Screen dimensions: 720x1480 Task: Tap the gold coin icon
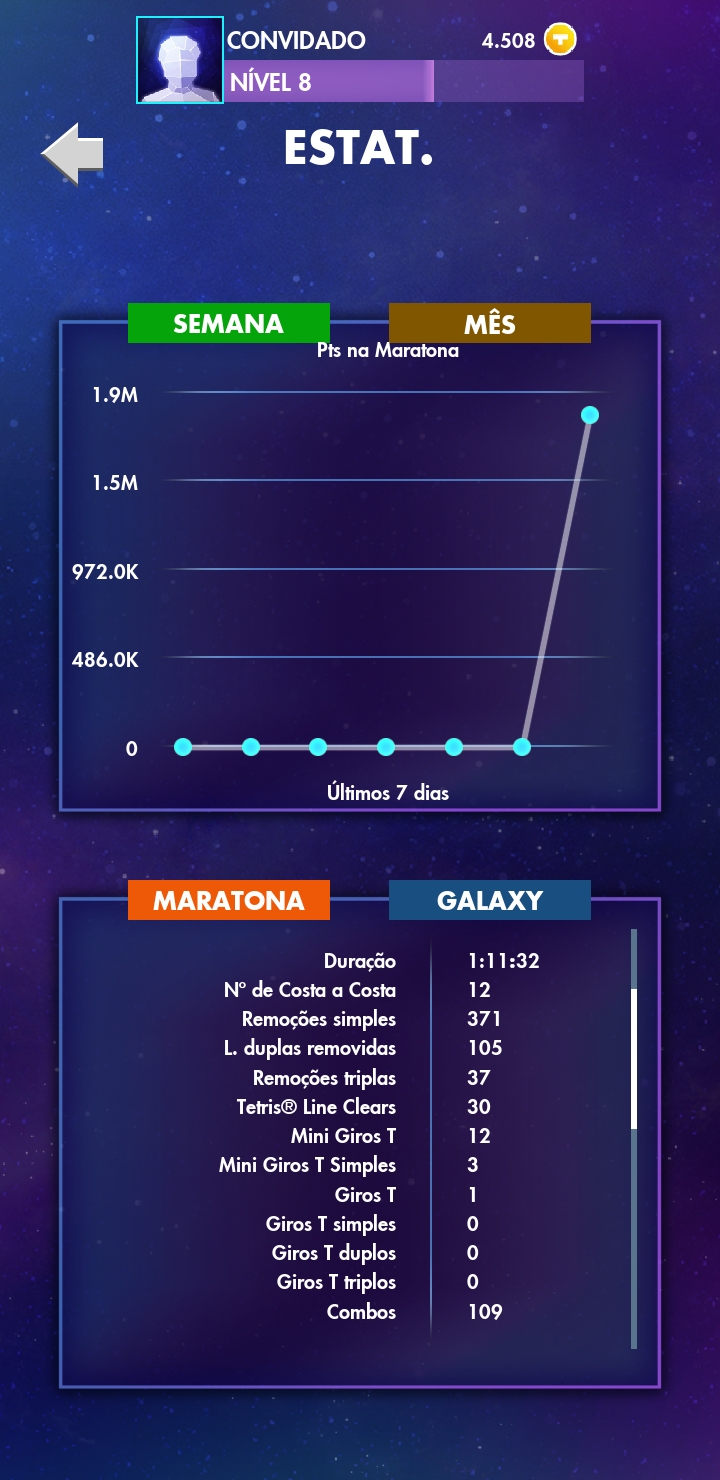[560, 41]
